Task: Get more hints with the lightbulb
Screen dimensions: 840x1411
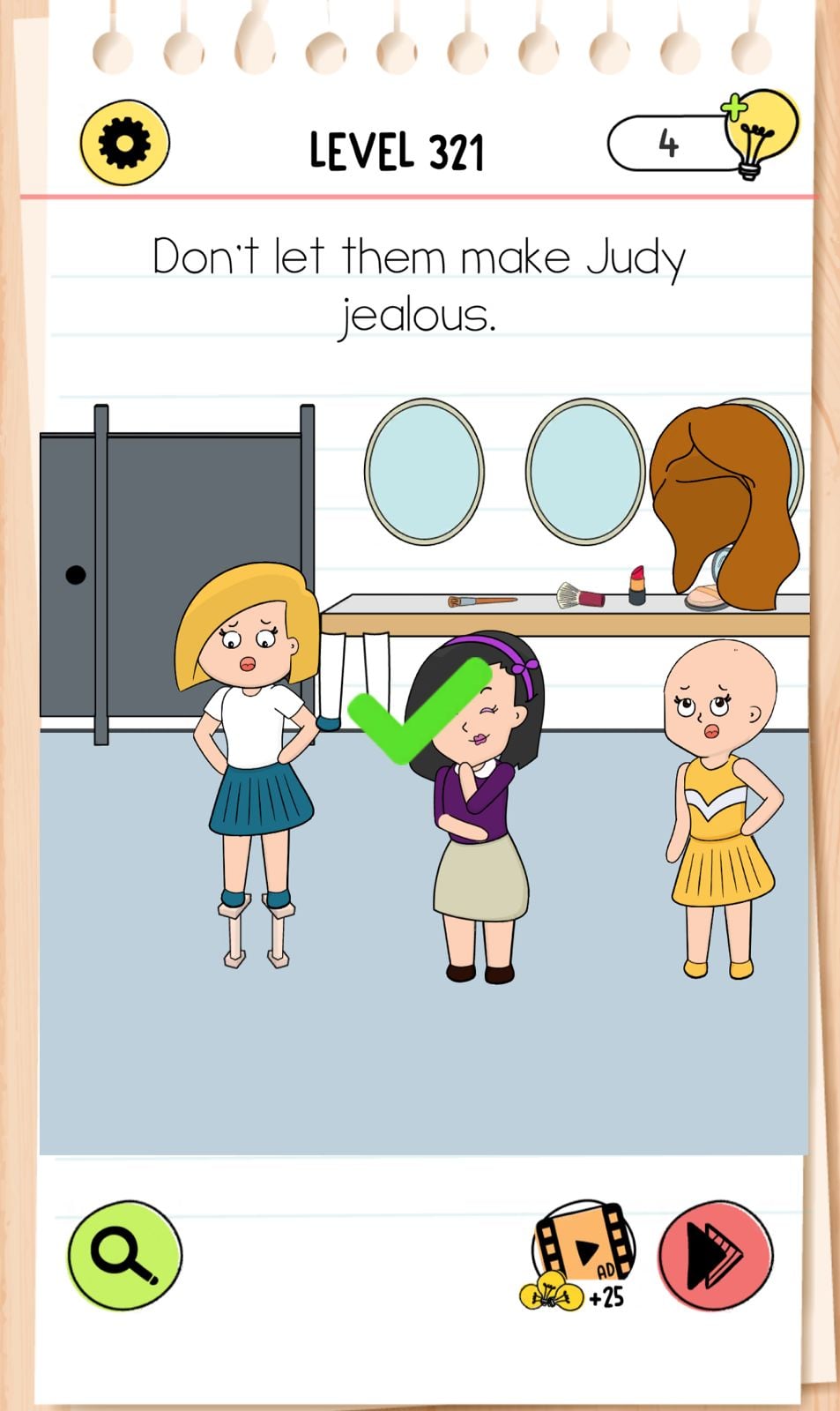Action: pyautogui.click(x=759, y=133)
